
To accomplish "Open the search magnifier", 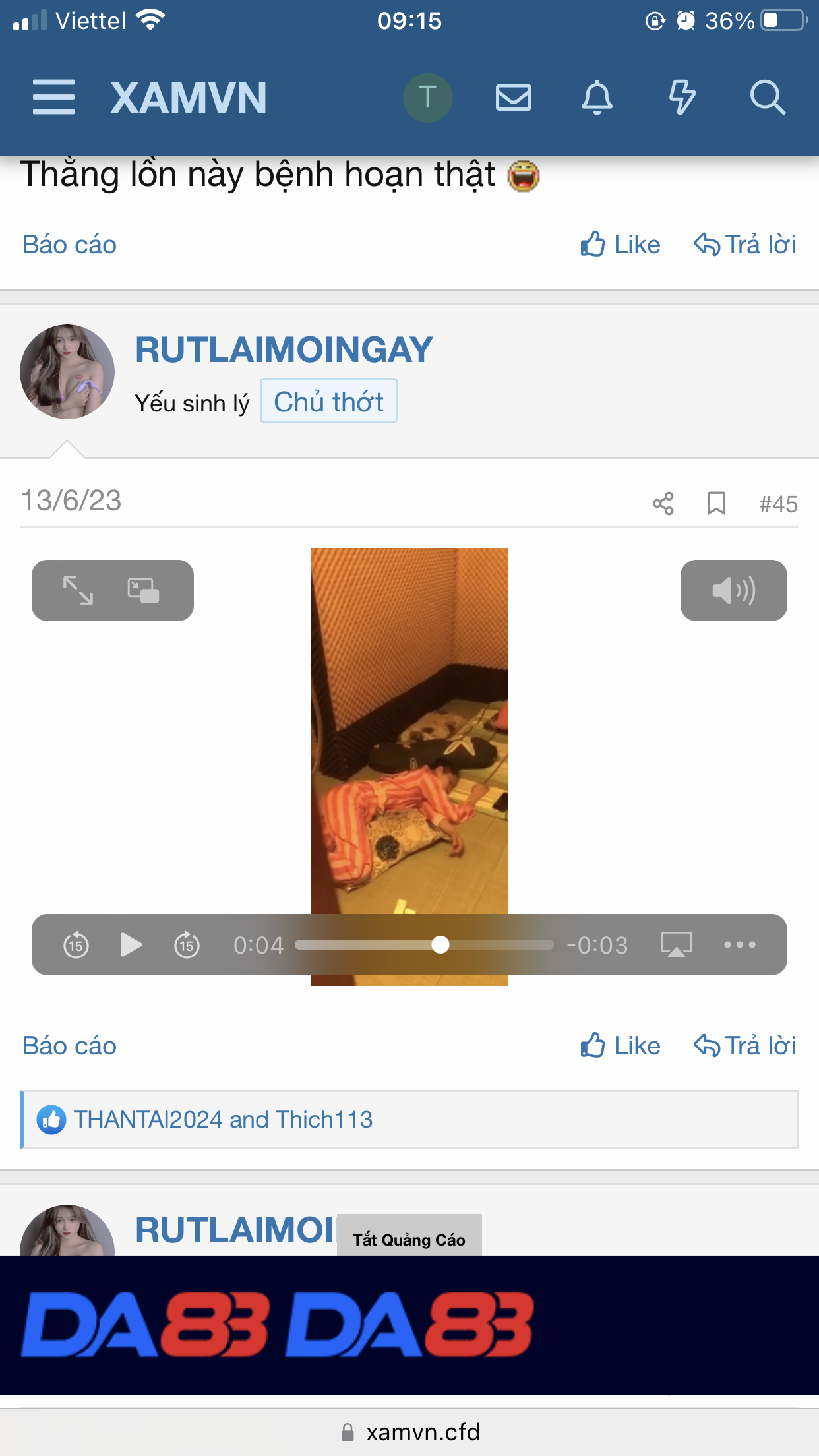I will pos(767,98).
